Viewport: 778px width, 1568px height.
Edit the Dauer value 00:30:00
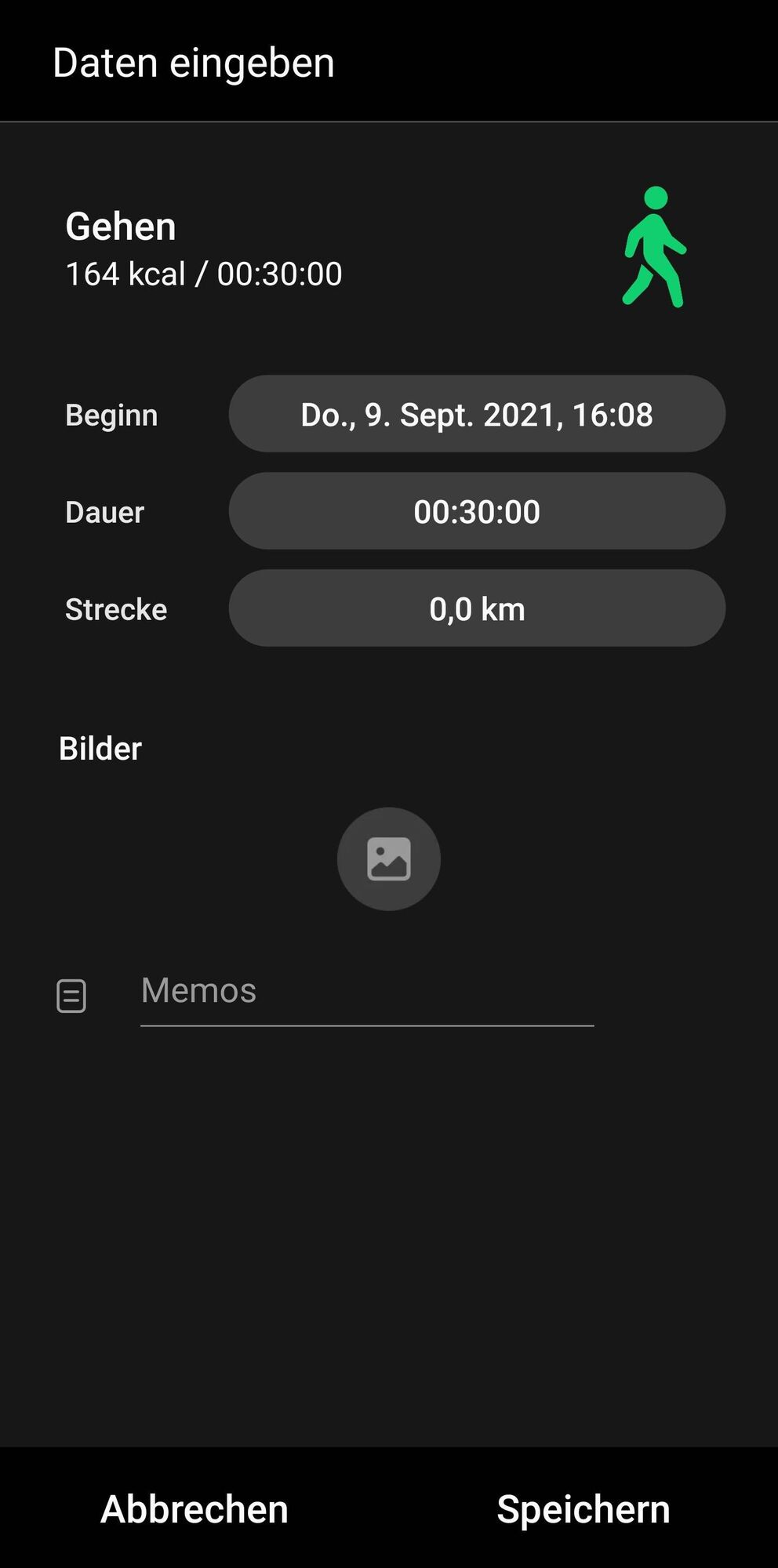pos(477,511)
